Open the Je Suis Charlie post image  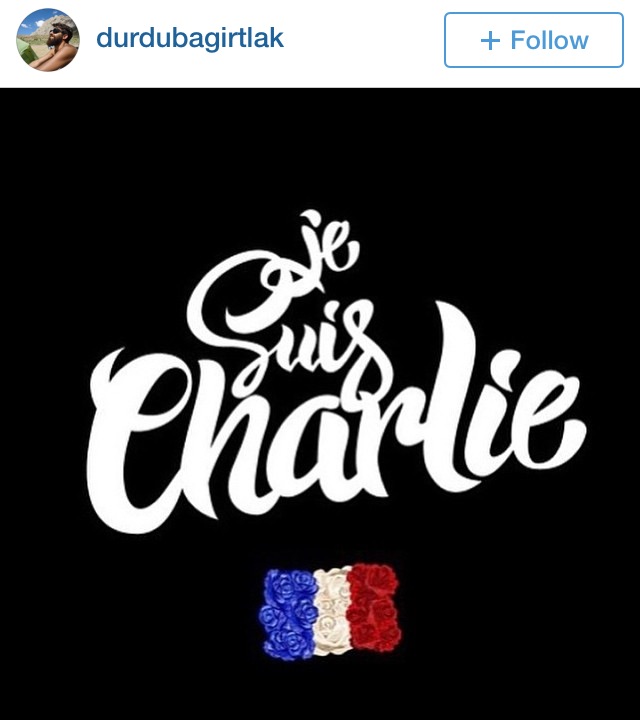click(320, 400)
